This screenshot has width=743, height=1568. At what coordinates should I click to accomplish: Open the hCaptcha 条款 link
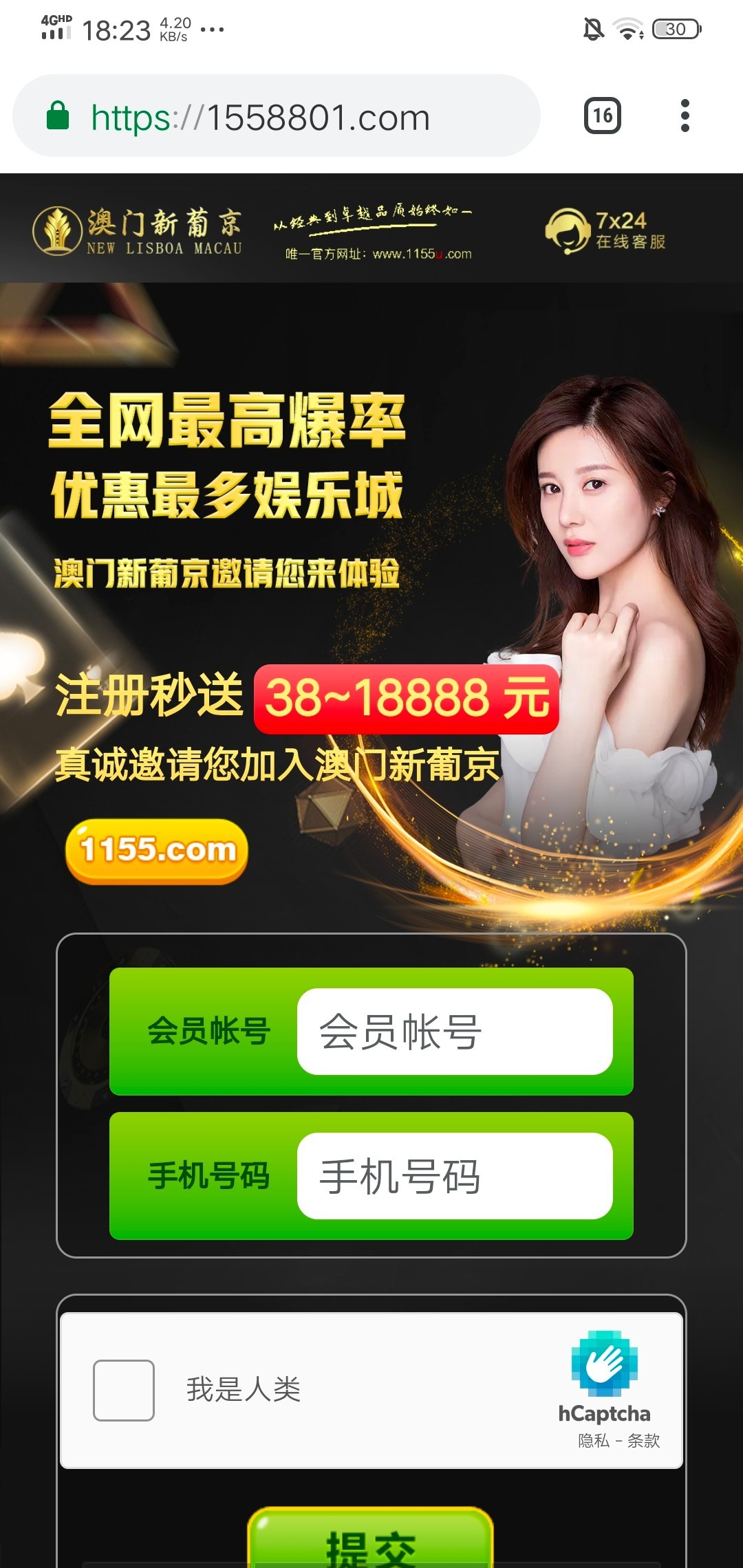tap(644, 1440)
